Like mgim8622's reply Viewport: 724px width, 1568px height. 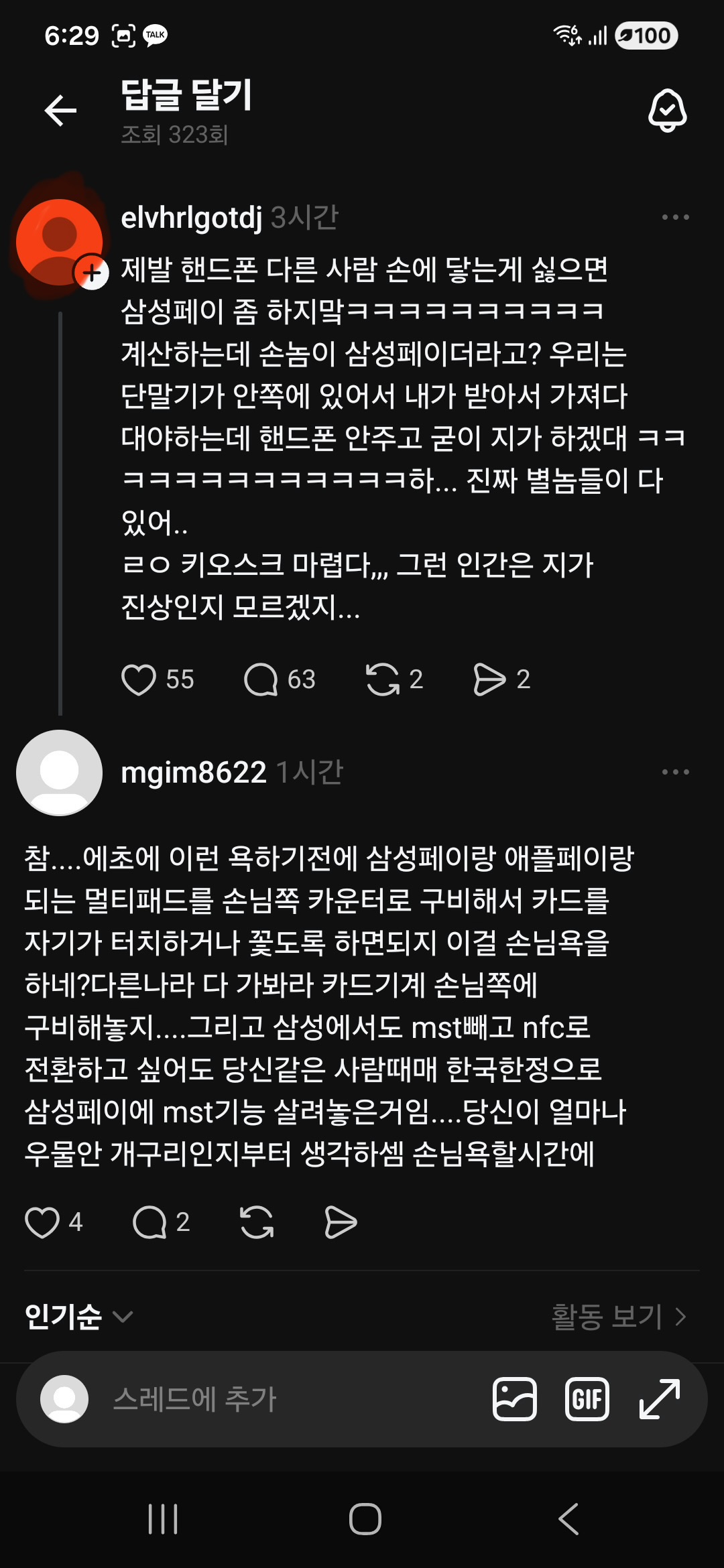click(42, 1222)
